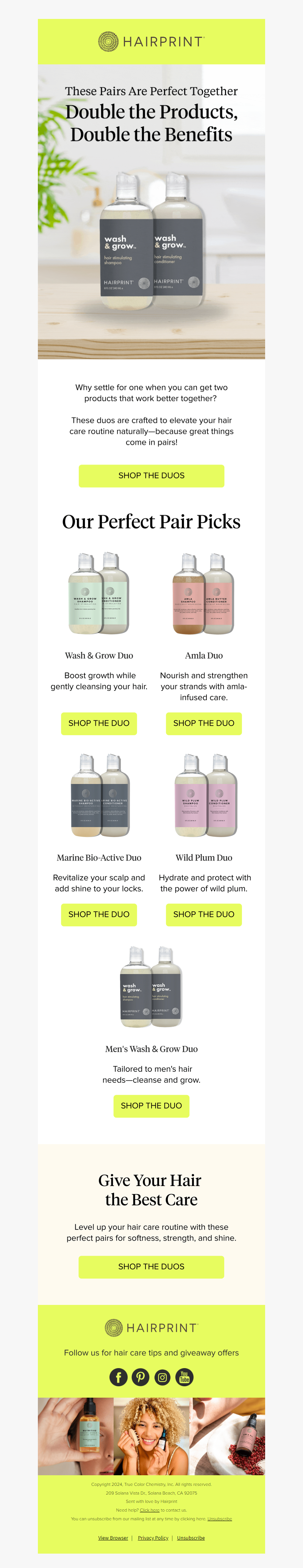Screen dimensions: 303x1568
Task: Open the View Browser link
Action: pos(113,1538)
